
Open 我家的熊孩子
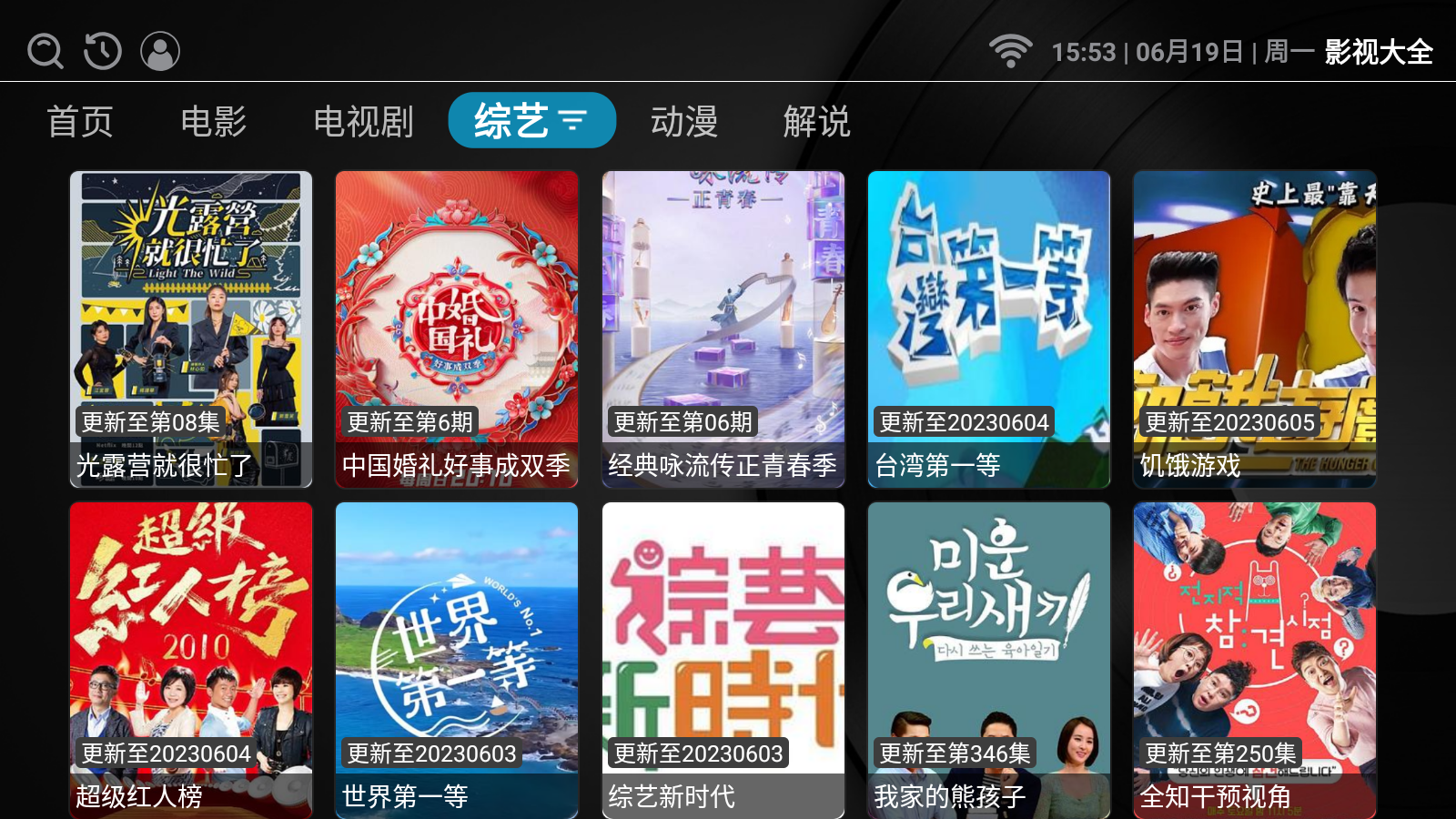[x=989, y=660]
